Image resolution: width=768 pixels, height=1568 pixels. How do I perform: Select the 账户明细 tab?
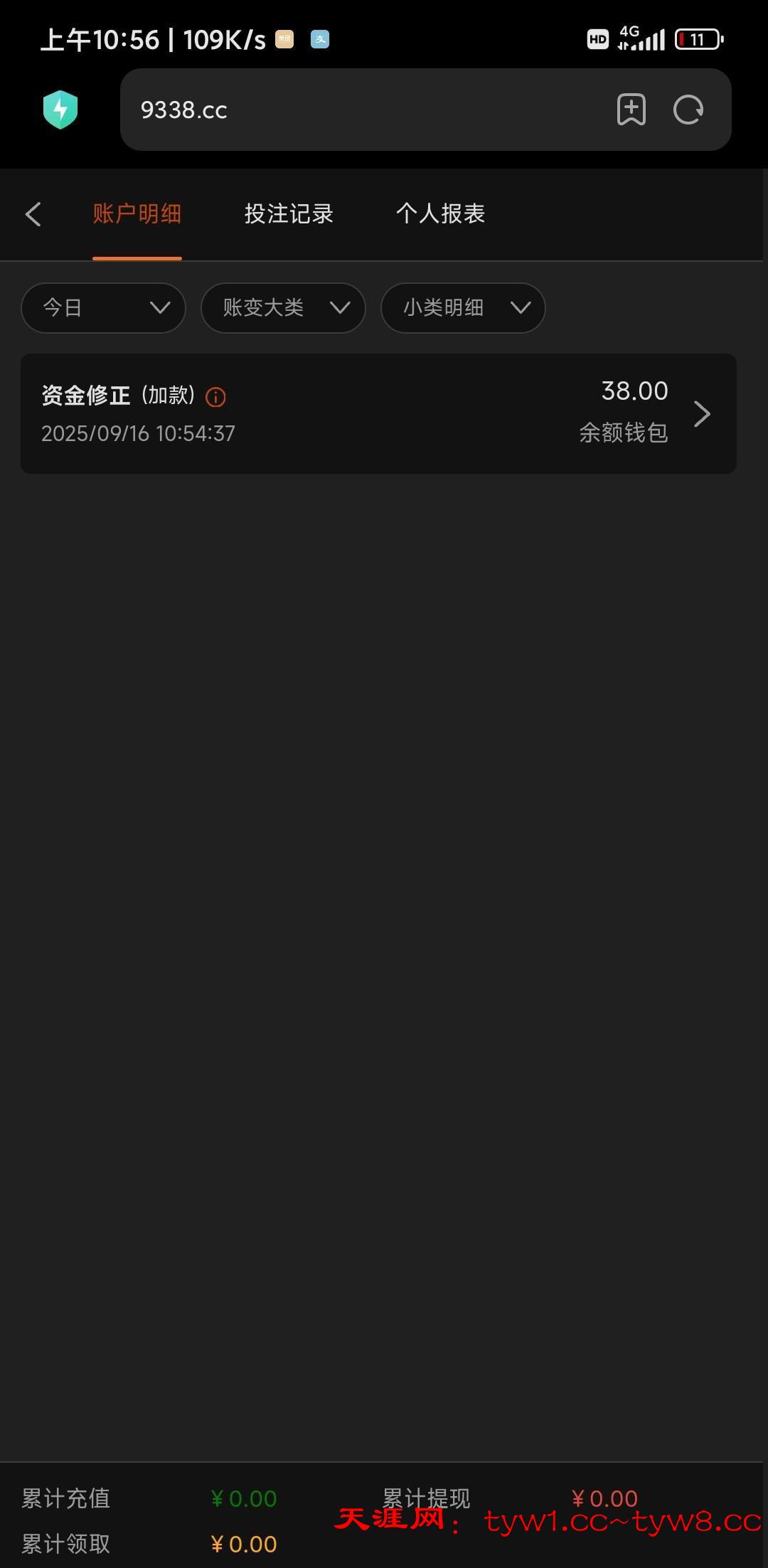click(137, 214)
